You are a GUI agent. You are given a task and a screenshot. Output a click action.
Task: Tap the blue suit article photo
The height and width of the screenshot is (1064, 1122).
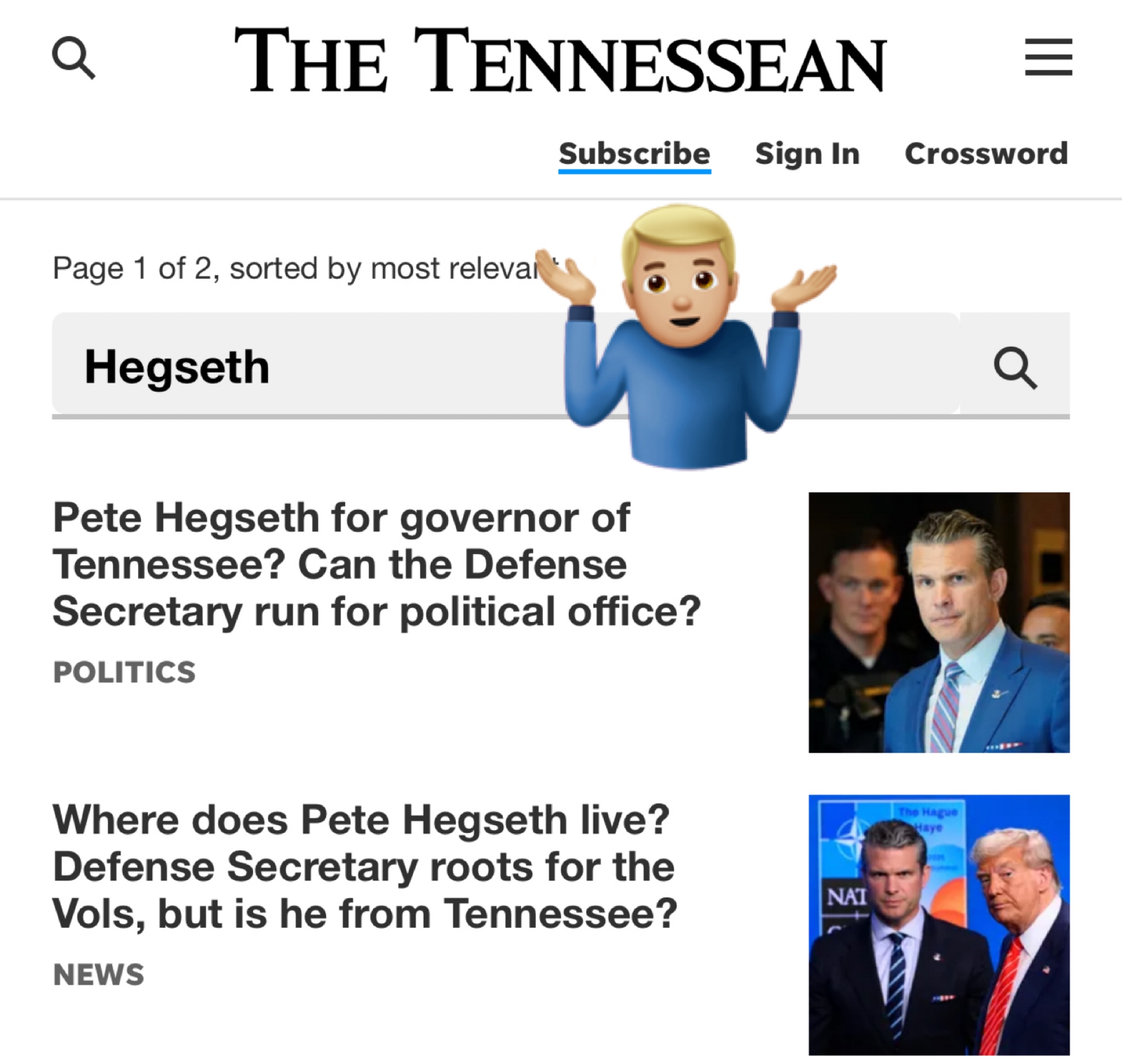(x=939, y=622)
